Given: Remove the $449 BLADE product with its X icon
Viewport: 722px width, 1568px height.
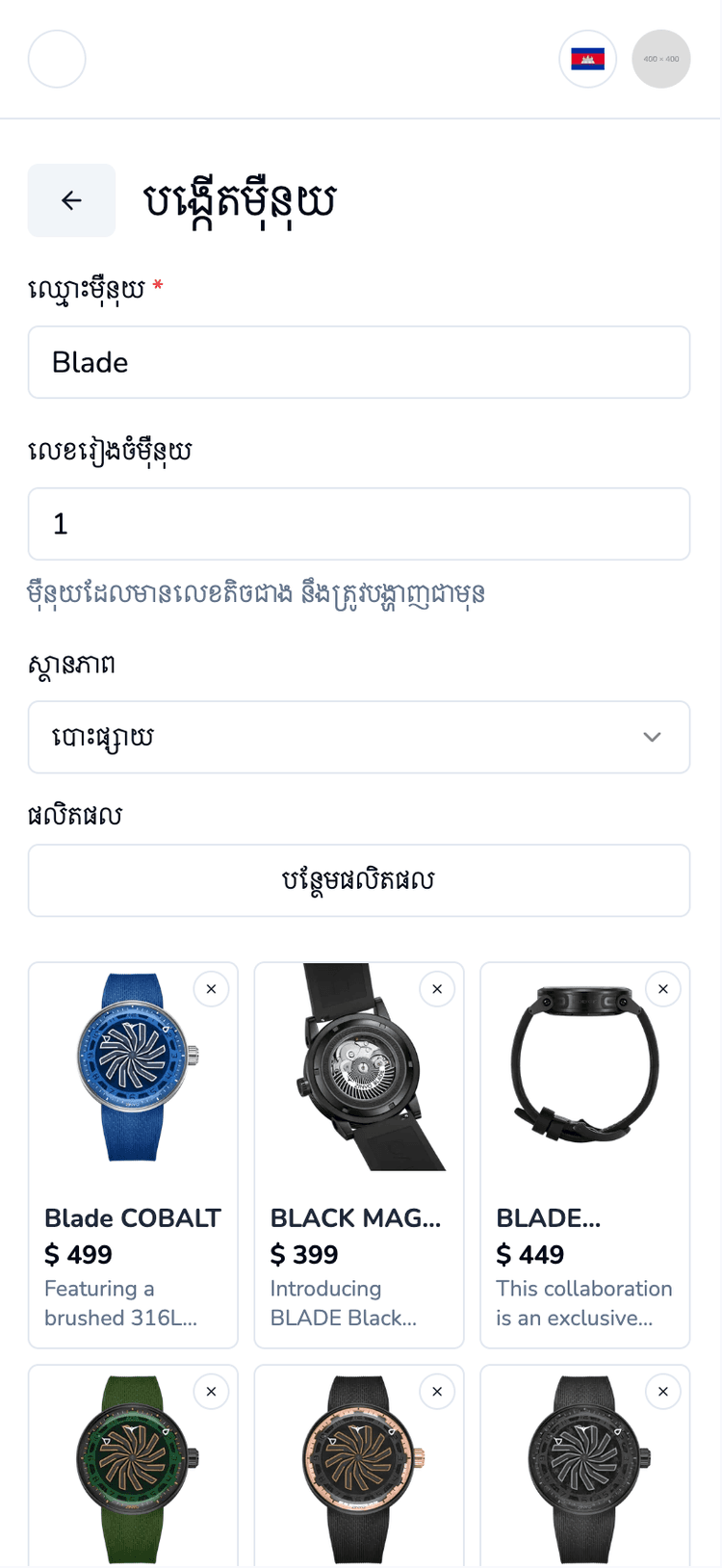Looking at the screenshot, I should (x=663, y=988).
